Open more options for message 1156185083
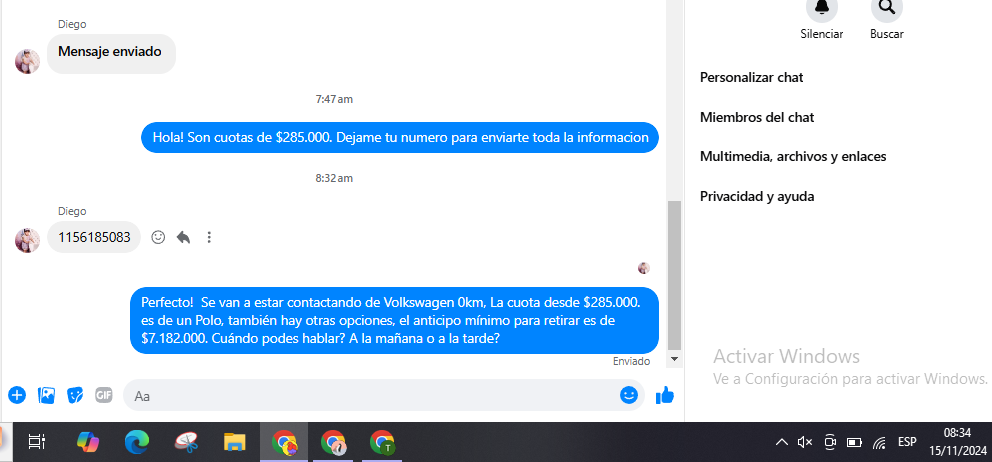 [209, 237]
